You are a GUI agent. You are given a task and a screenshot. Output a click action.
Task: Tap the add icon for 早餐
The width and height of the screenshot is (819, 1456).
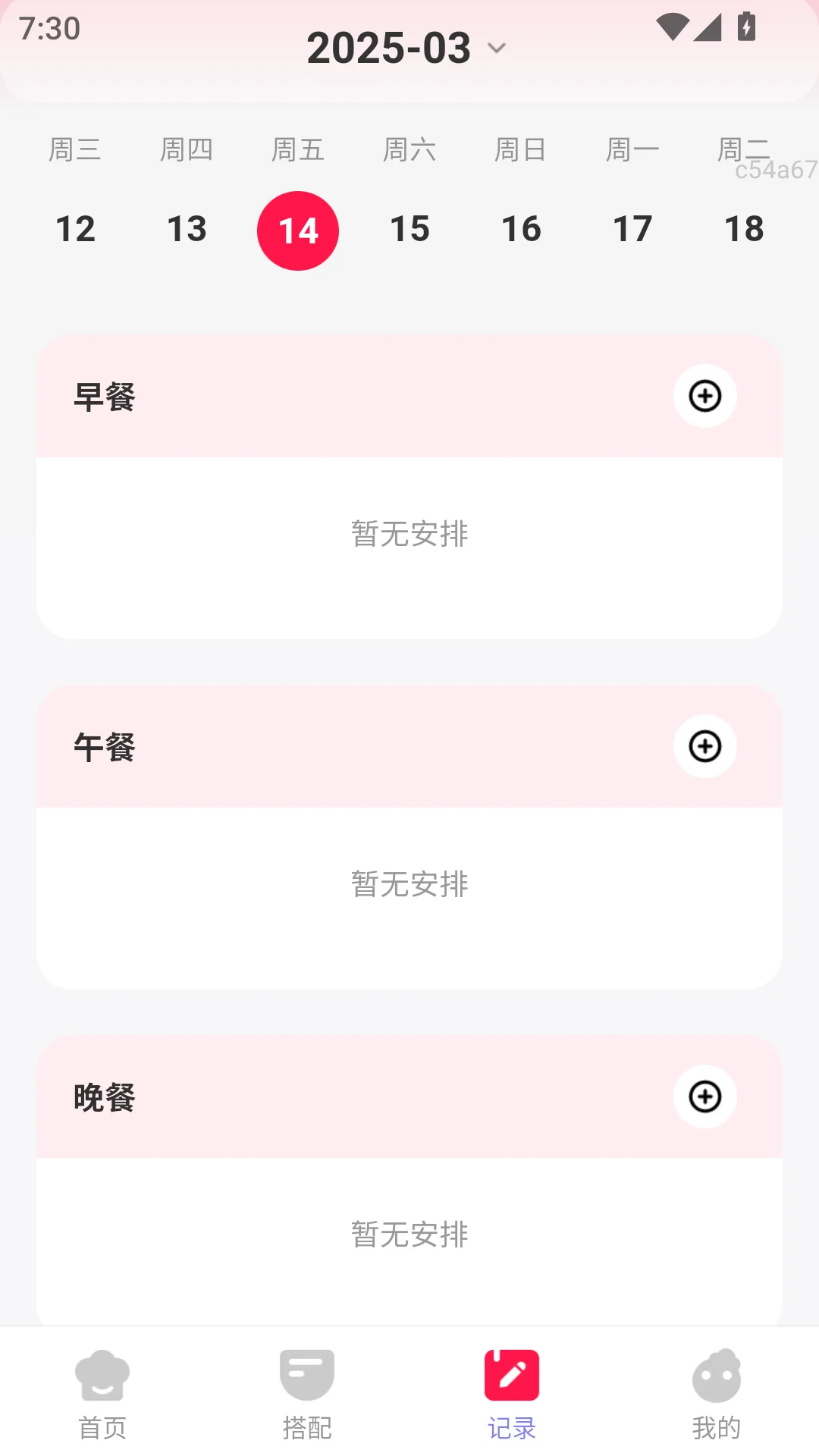704,396
